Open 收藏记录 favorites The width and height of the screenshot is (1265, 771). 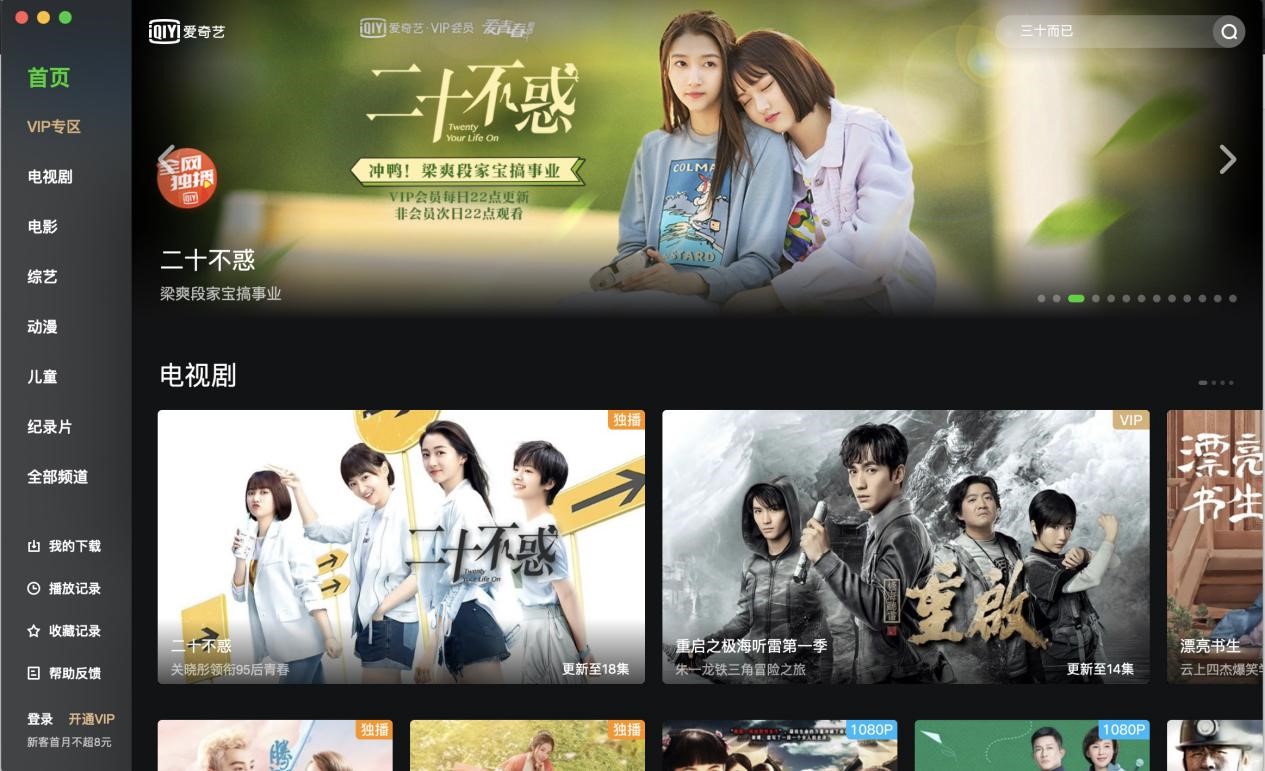coord(64,631)
